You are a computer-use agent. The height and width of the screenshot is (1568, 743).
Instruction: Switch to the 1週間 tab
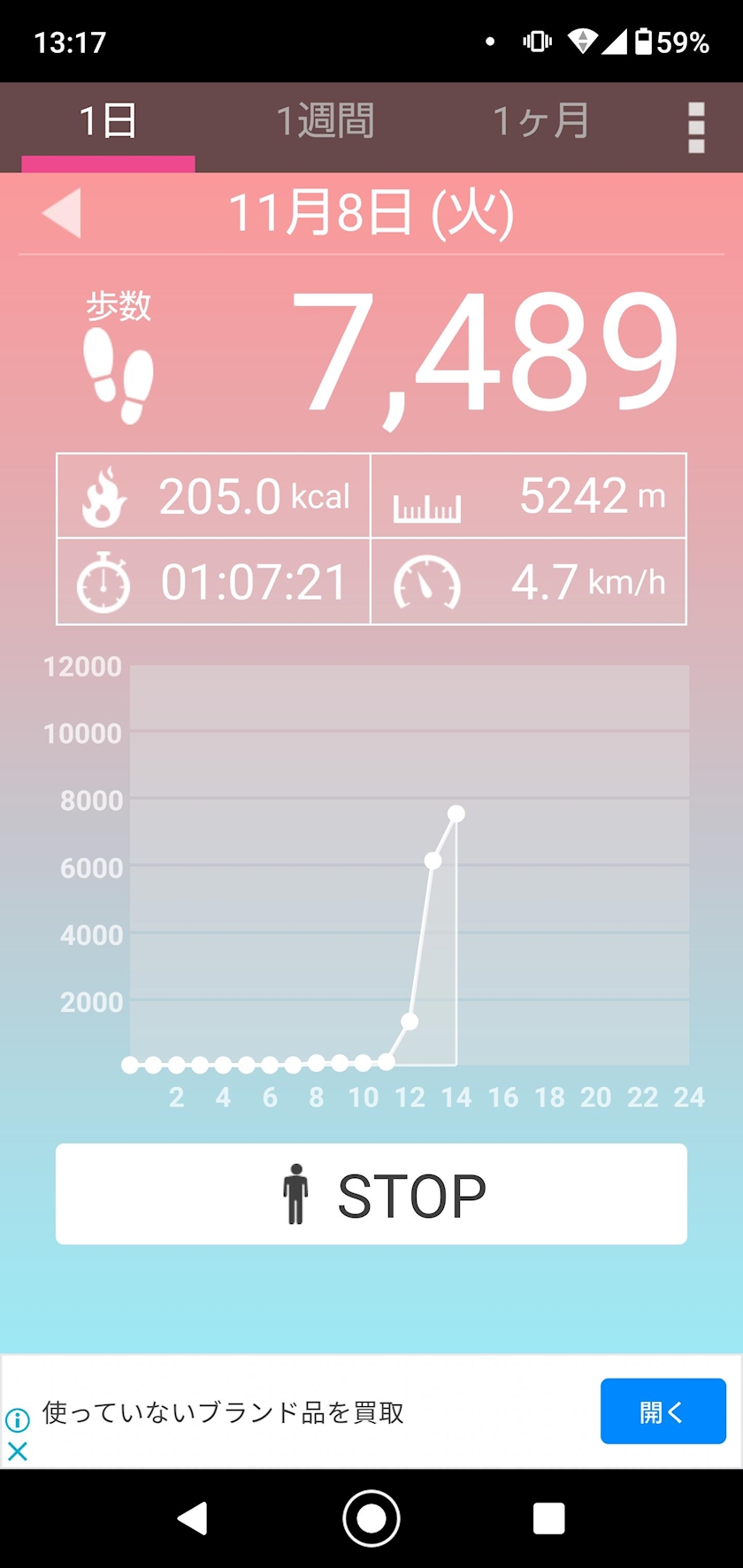point(326,121)
